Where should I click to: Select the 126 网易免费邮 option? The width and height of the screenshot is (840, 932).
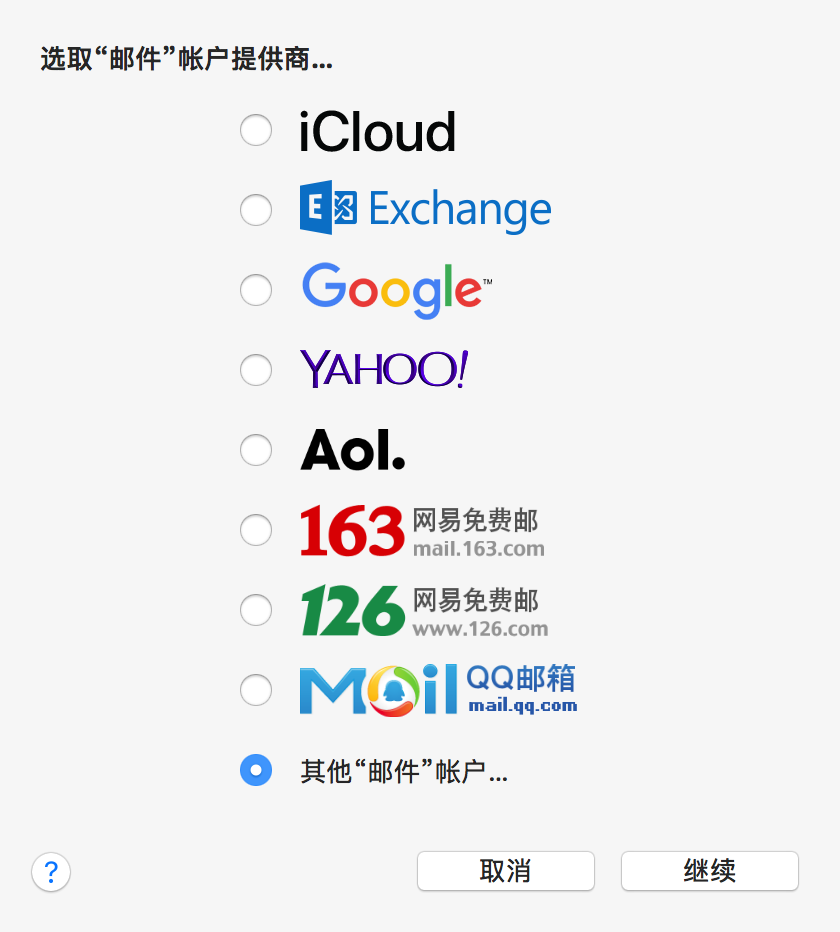(x=256, y=610)
